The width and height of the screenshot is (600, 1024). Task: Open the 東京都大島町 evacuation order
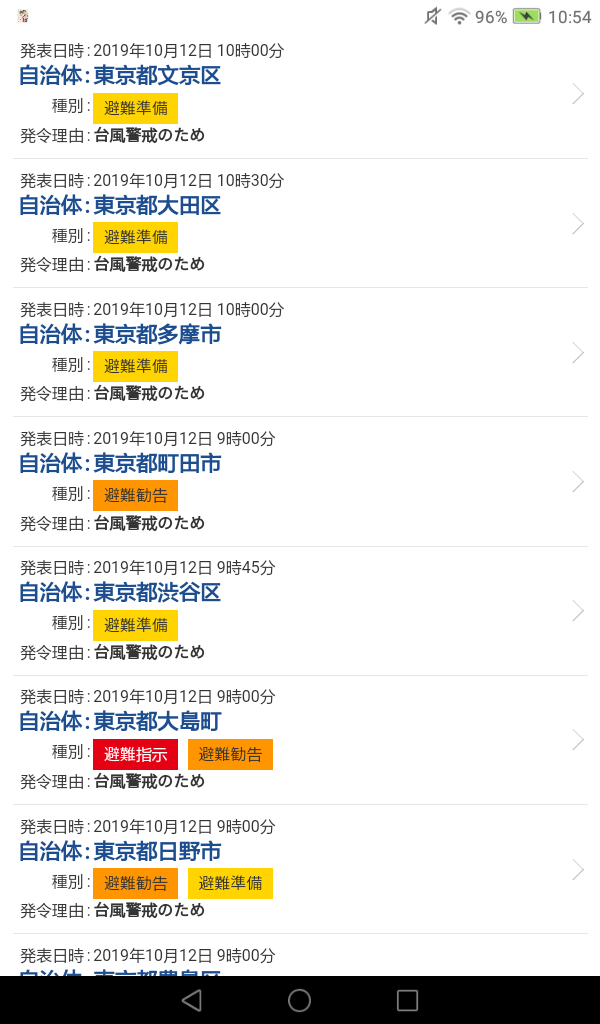pyautogui.click(x=300, y=739)
